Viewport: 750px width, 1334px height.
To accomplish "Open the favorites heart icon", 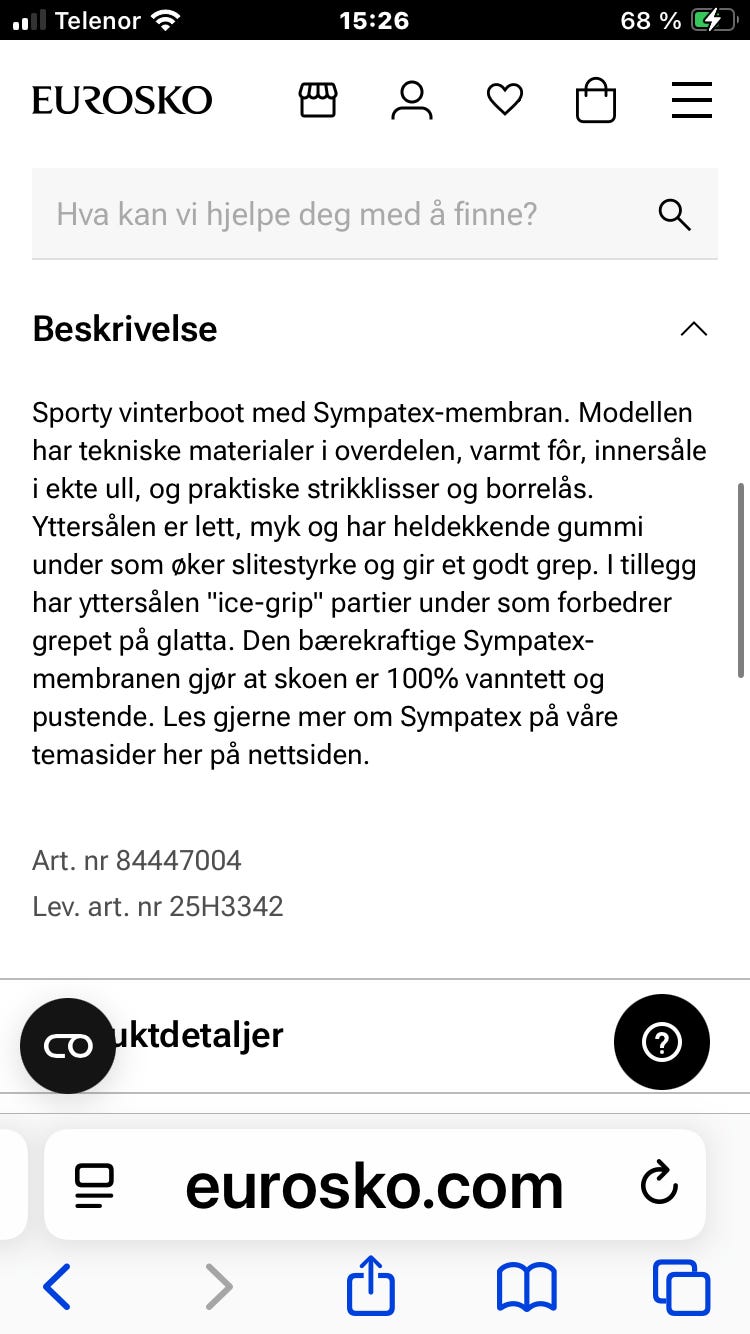I will coord(504,99).
